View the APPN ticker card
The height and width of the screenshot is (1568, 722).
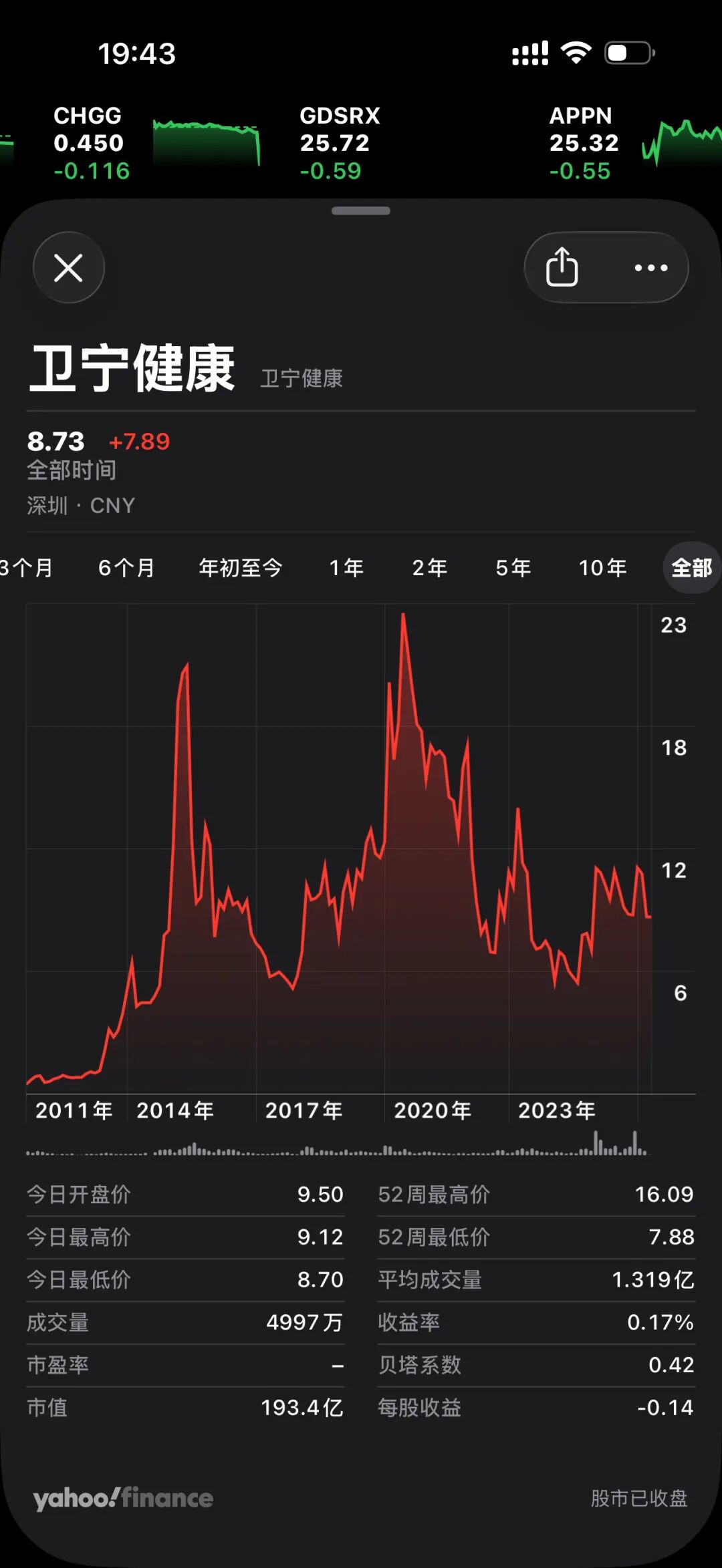tap(628, 143)
